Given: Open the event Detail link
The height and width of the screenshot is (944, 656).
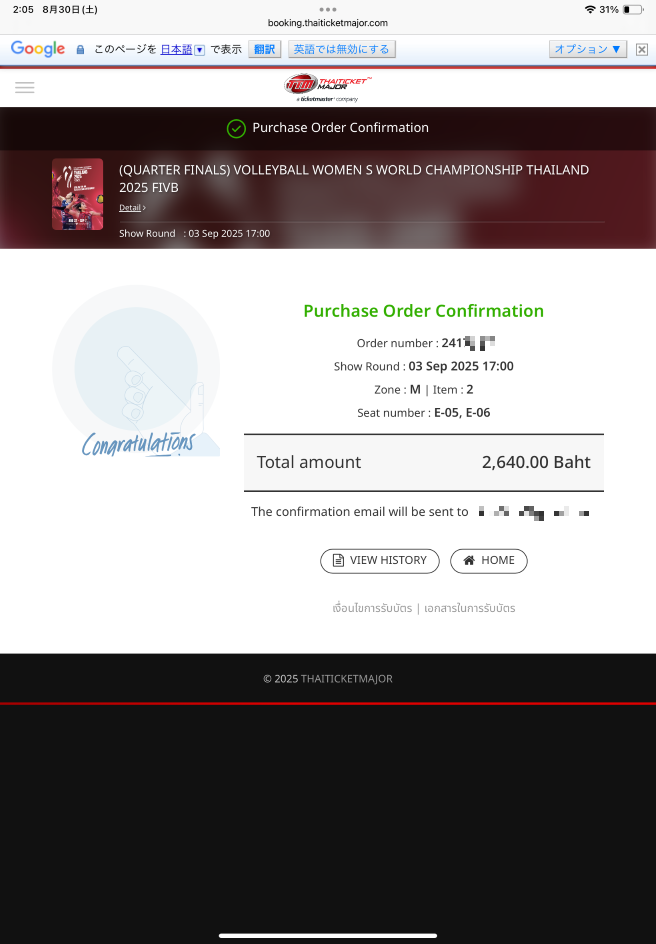Looking at the screenshot, I should click(132, 208).
